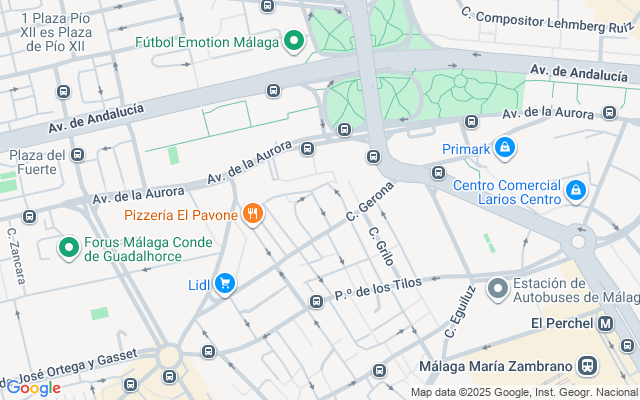Select the Primark shopping pin

(x=506, y=149)
